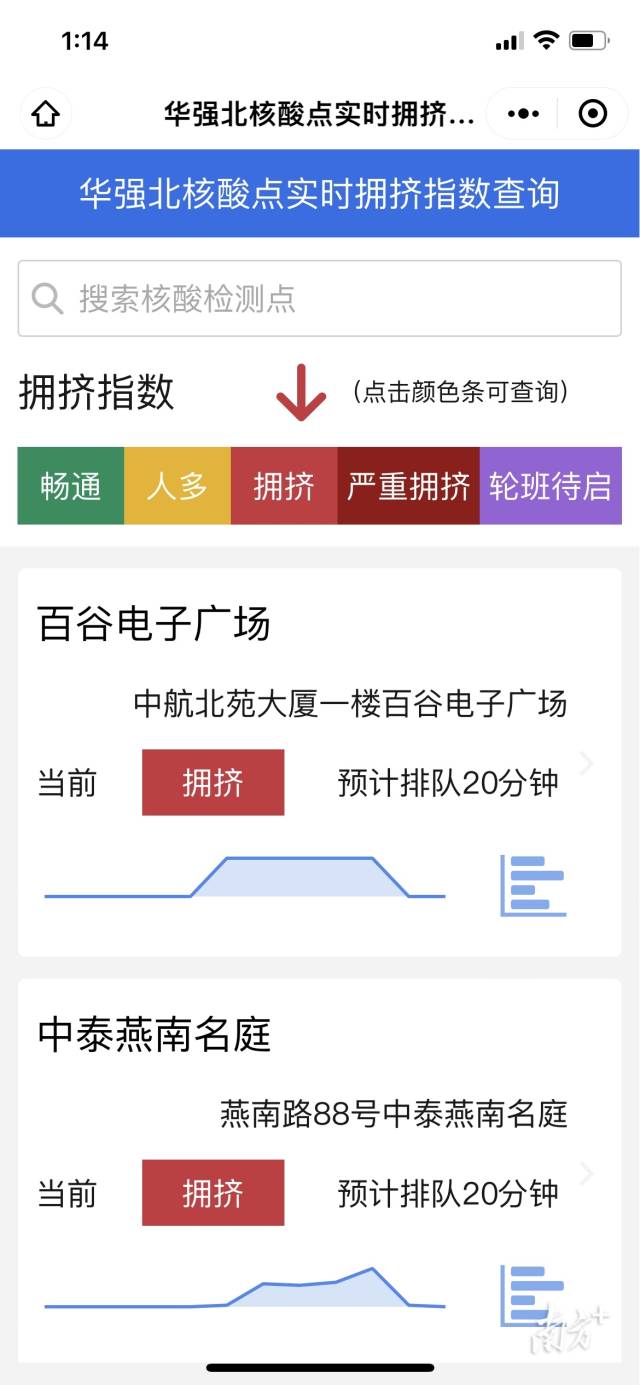
Task: Tap the 搜索核酸检测点 search box
Action: 319,298
